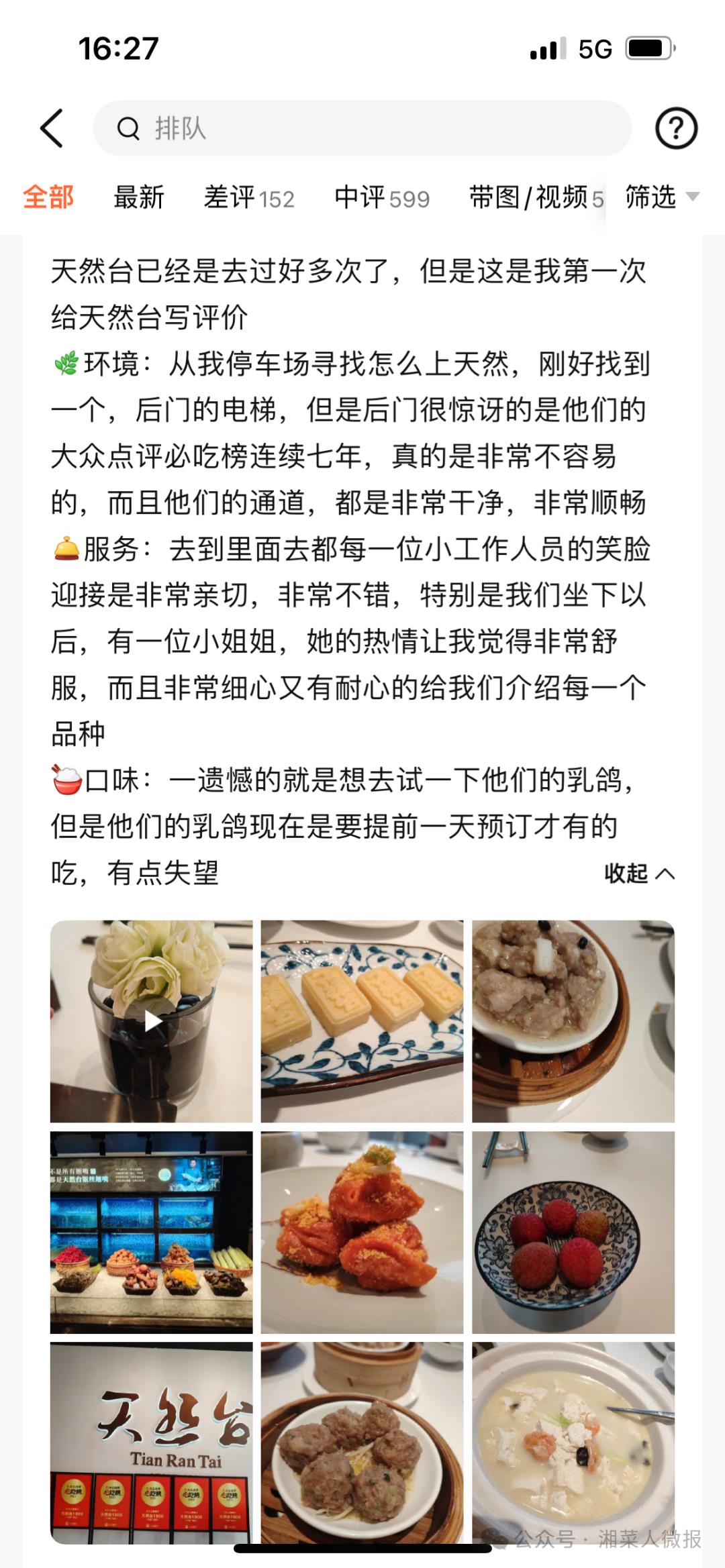View the steamed pork ribs photo
The width and height of the screenshot is (725, 1568).
[x=573, y=1021]
